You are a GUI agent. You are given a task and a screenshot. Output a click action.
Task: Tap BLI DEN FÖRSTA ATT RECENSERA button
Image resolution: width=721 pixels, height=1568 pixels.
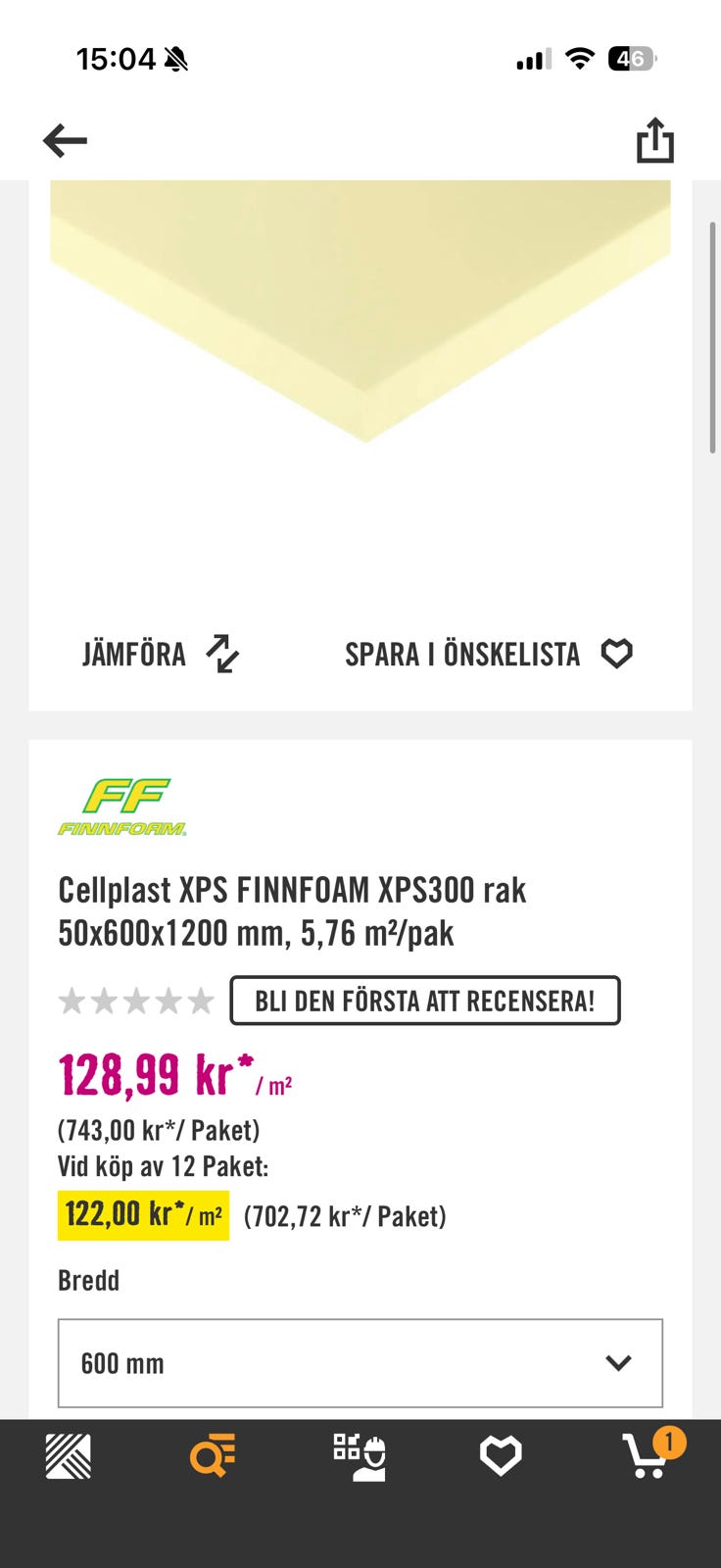[425, 1001]
